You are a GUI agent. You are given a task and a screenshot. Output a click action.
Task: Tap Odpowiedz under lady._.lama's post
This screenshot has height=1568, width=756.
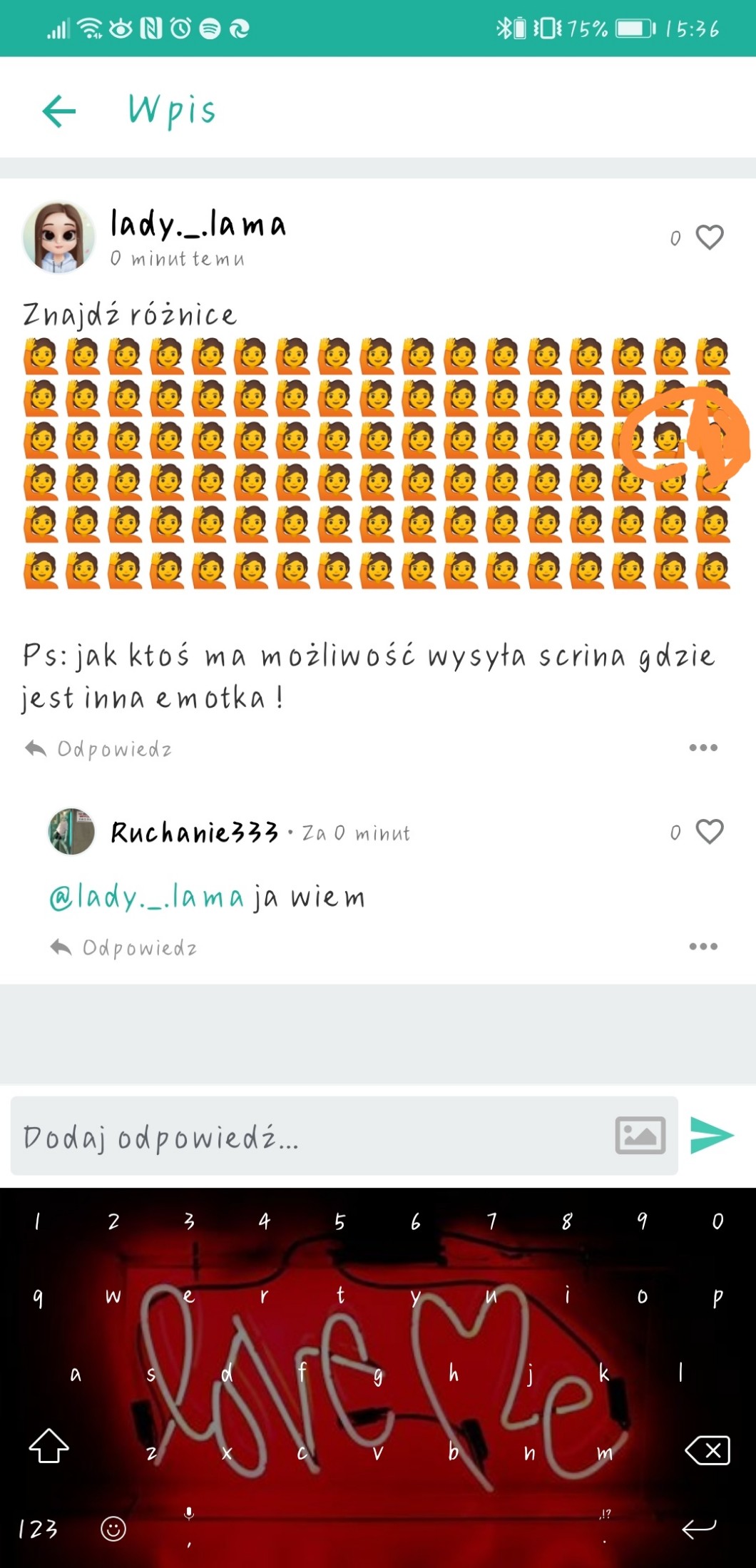100,749
